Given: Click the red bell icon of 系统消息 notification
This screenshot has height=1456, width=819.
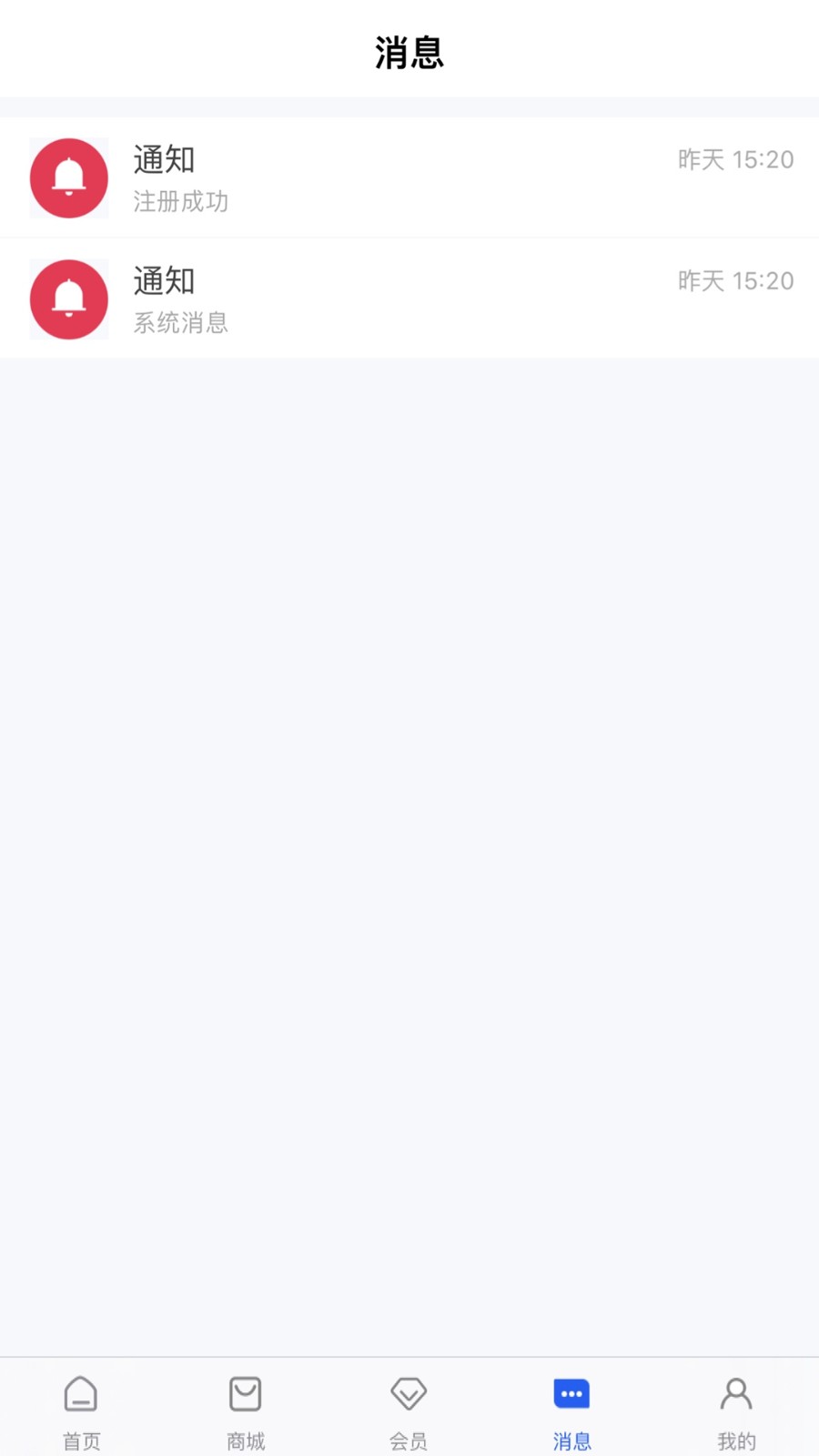Looking at the screenshot, I should click(x=69, y=299).
